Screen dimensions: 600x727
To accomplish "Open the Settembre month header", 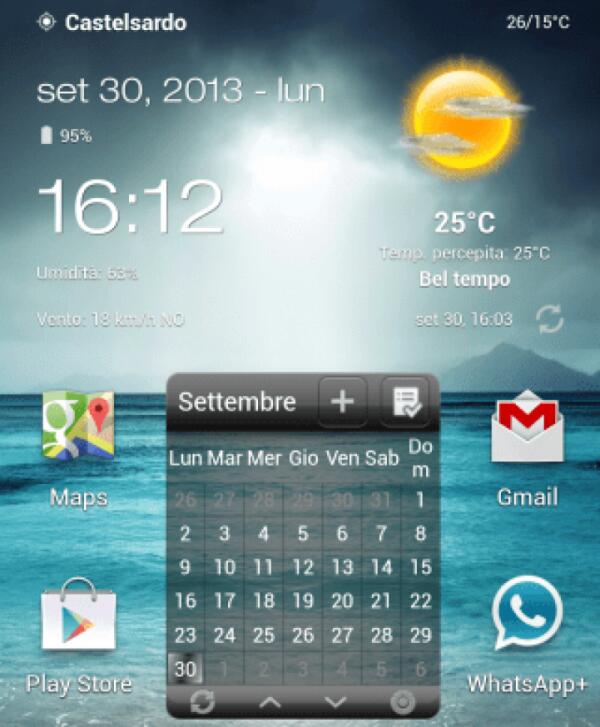I will tap(237, 402).
